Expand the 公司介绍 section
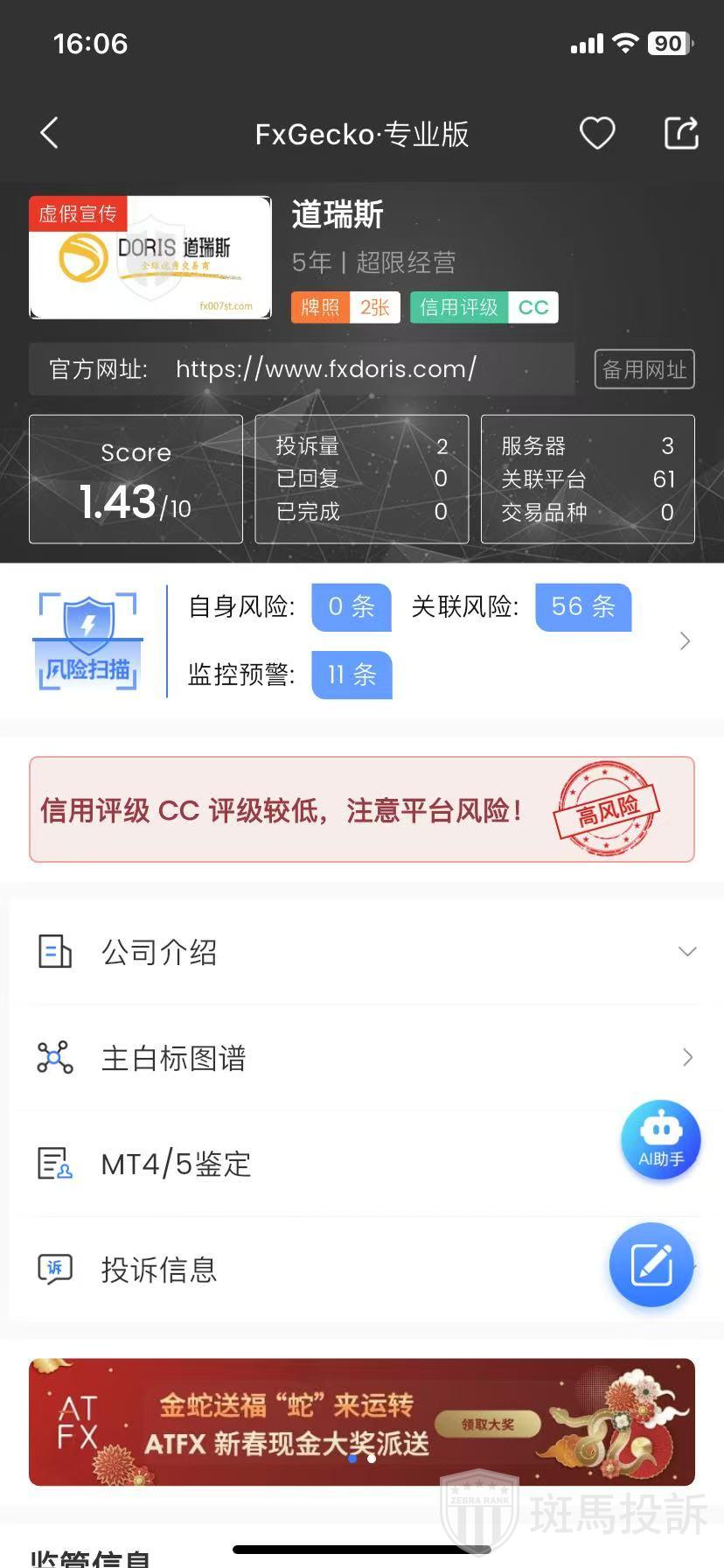This screenshot has height=1568, width=724. coord(362,952)
